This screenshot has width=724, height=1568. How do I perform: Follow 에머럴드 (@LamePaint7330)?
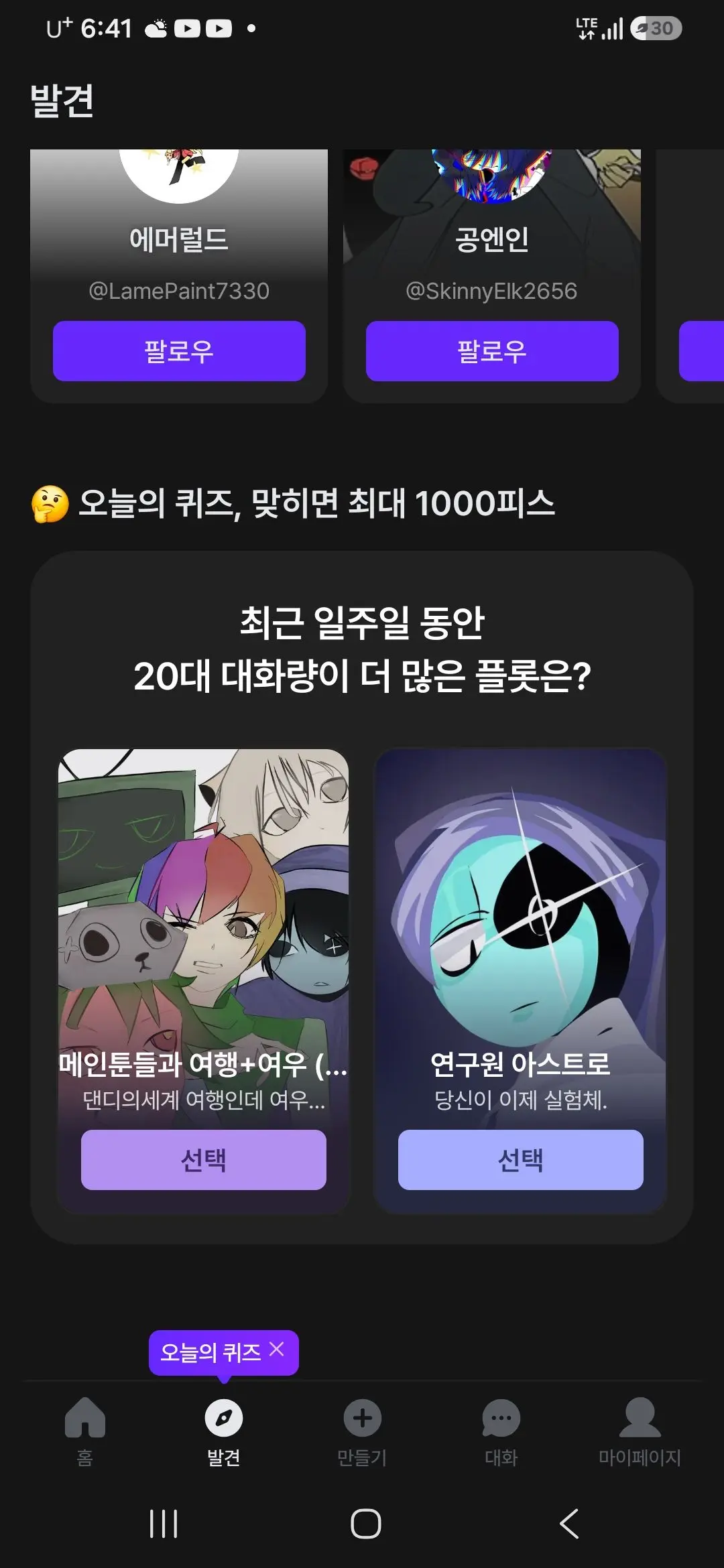179,351
